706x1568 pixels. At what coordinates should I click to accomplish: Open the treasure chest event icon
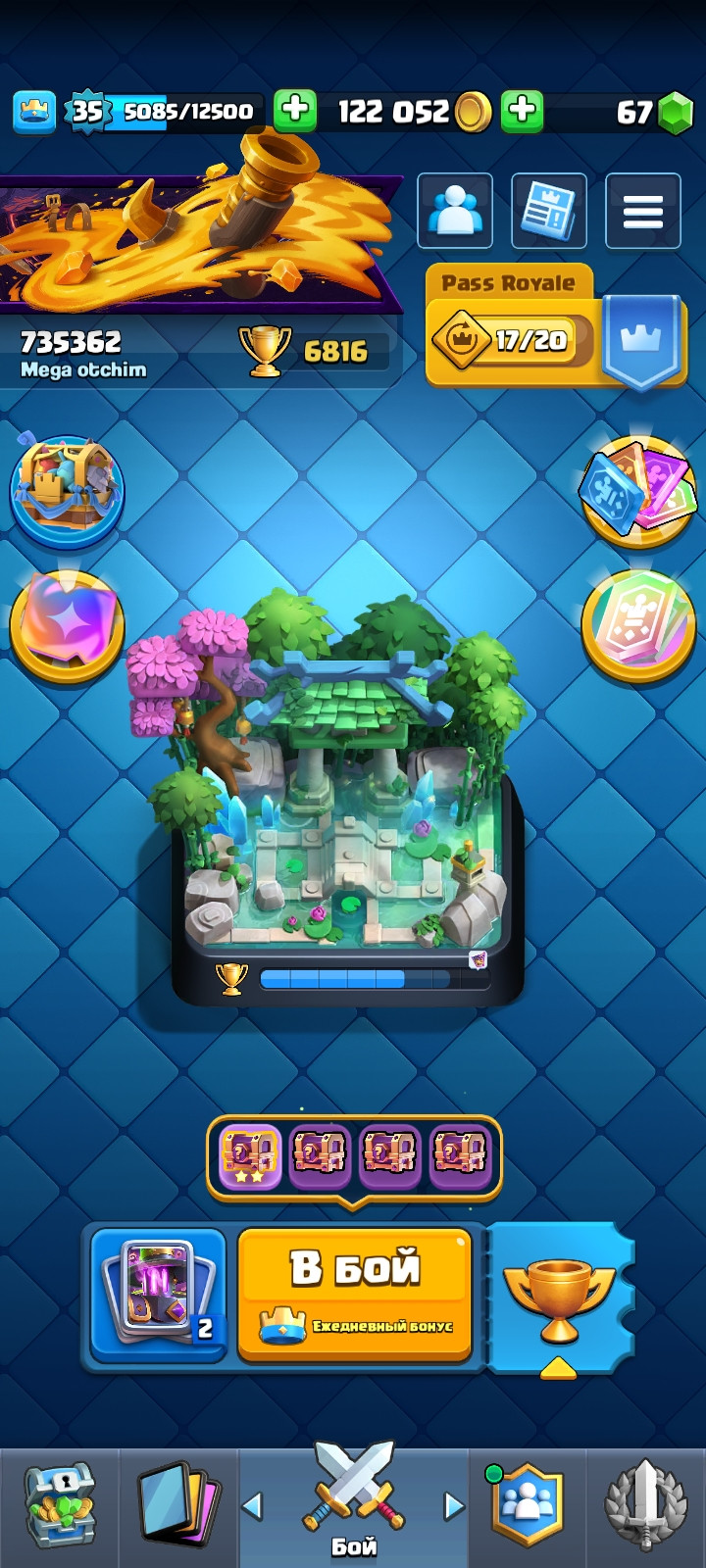point(67,490)
